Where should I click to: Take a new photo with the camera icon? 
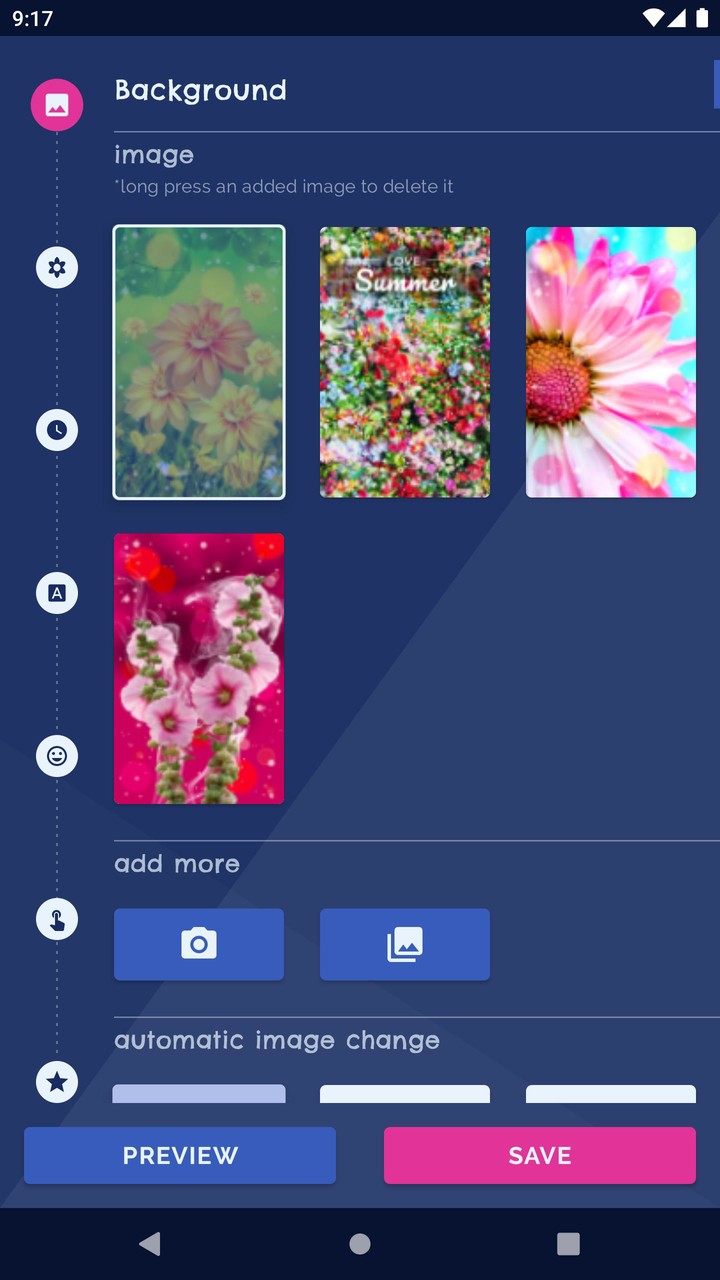(x=198, y=944)
